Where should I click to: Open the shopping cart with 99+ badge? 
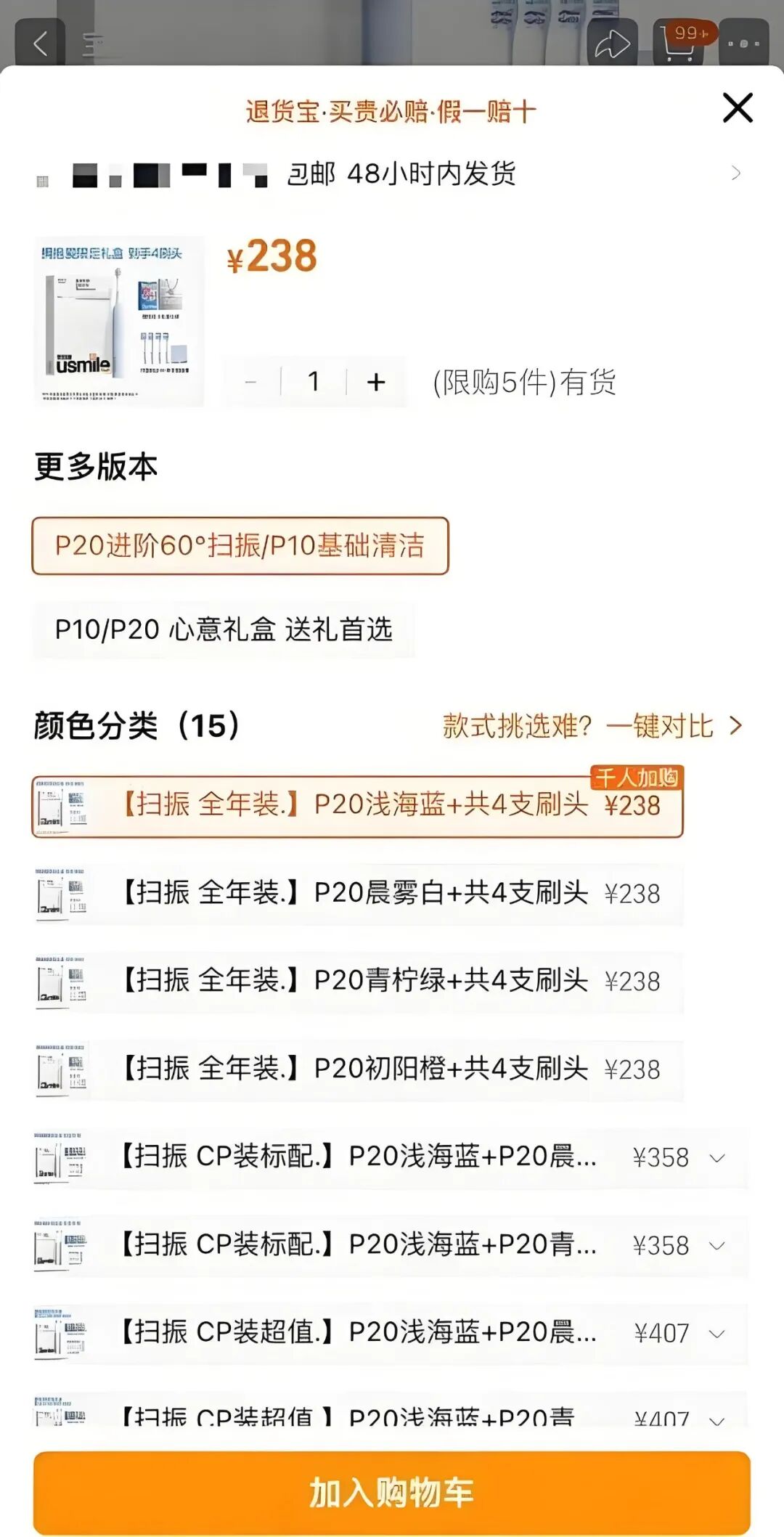[679, 44]
